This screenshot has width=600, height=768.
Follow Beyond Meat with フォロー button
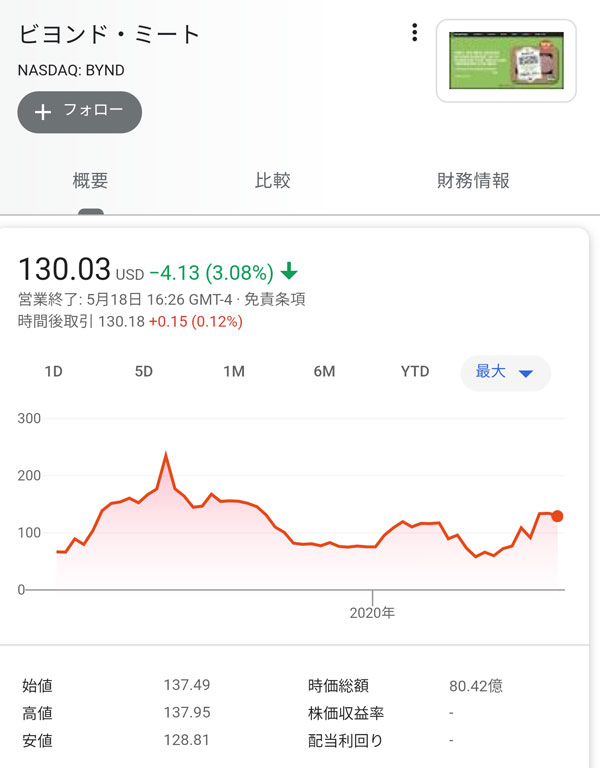tap(79, 112)
